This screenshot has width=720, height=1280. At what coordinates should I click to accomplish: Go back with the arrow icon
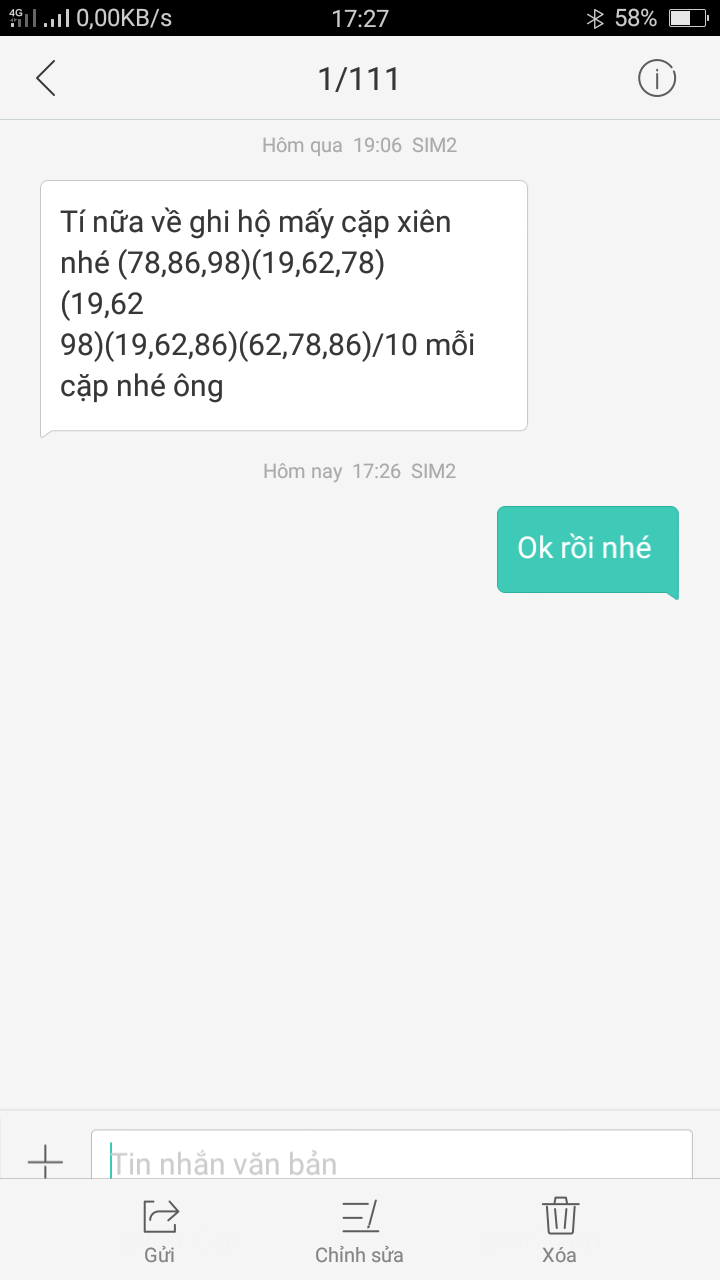coord(46,78)
